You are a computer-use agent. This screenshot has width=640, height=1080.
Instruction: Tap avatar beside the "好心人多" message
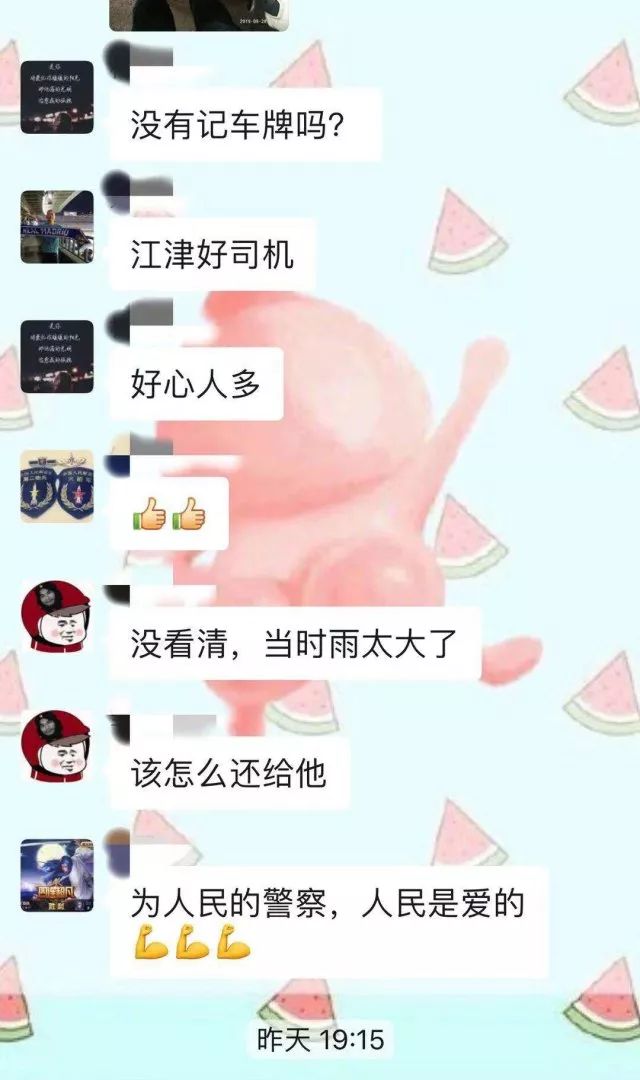[x=57, y=357]
